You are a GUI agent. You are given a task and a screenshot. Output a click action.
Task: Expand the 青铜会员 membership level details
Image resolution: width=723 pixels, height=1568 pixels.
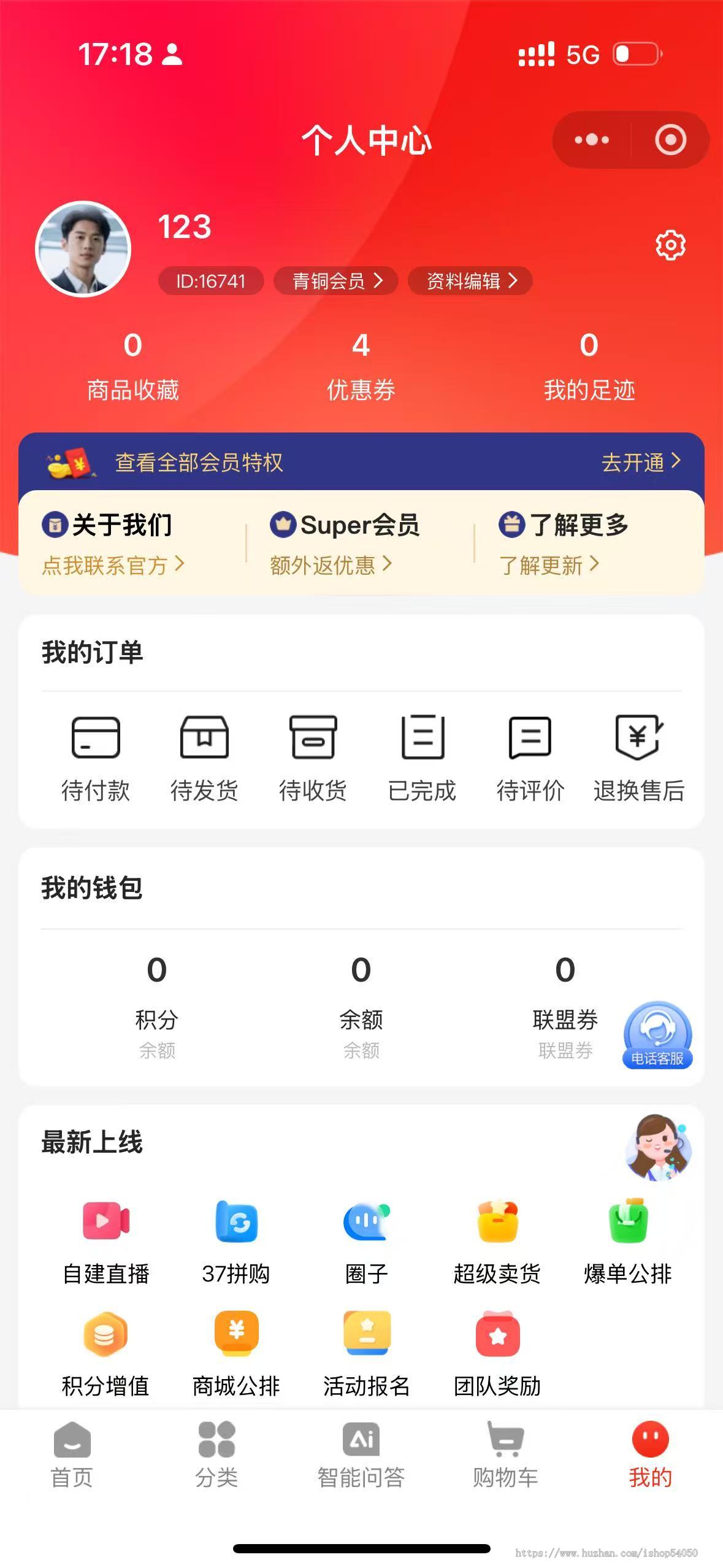(x=335, y=281)
